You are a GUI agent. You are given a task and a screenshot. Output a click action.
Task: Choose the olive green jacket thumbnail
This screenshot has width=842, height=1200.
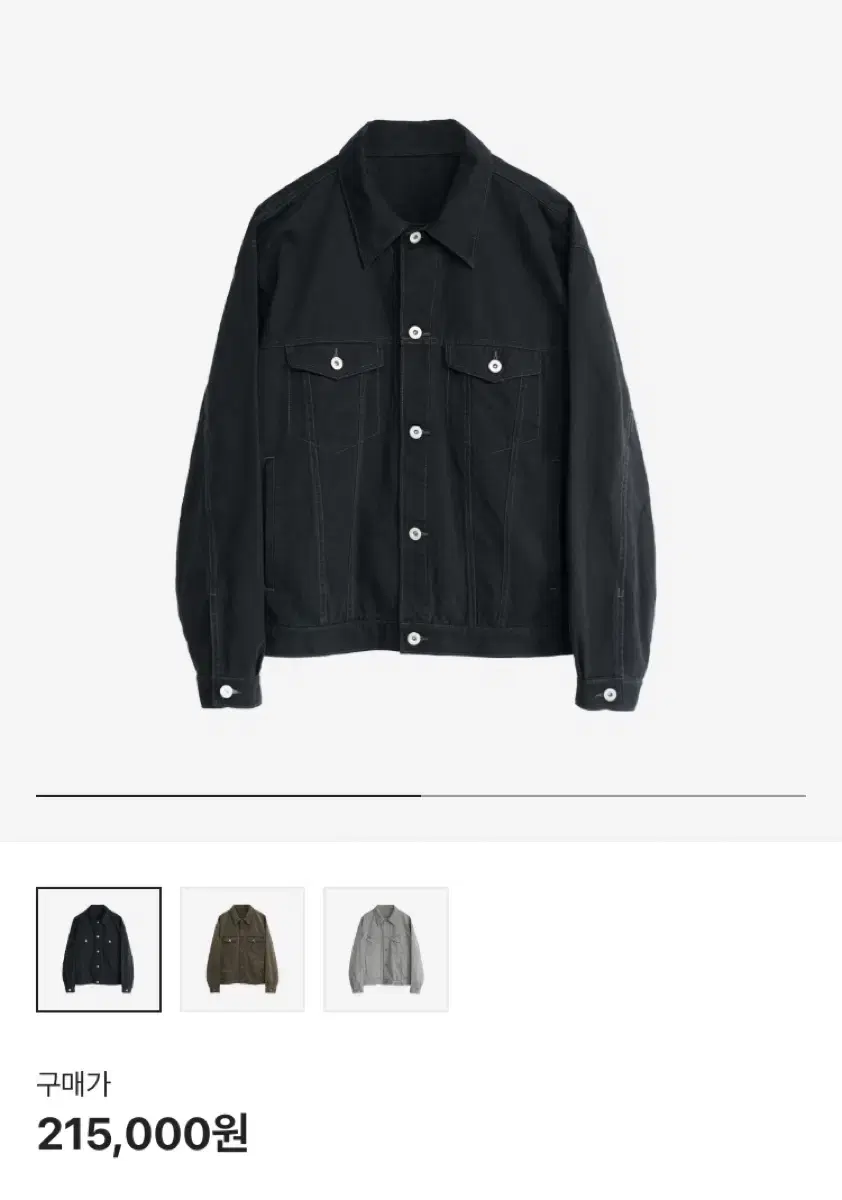click(x=242, y=949)
